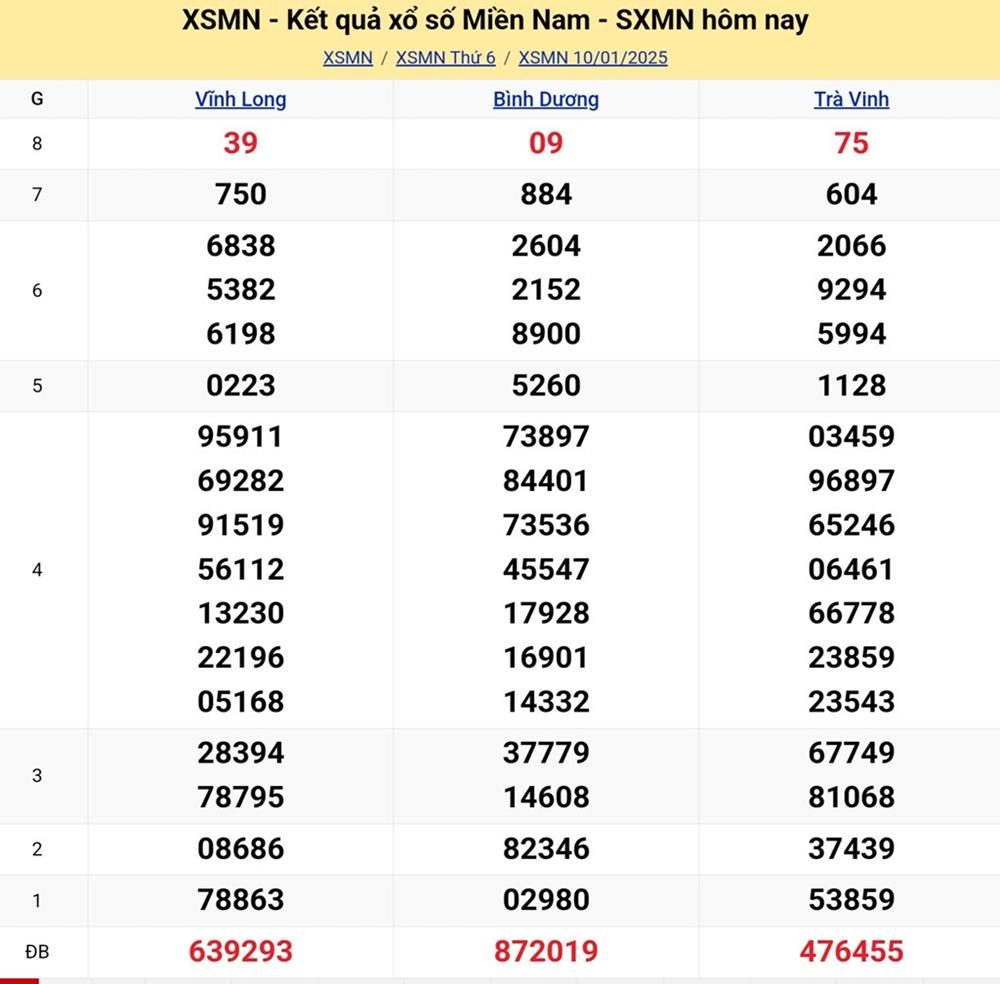The width and height of the screenshot is (1000, 984).
Task: Open the XSMN breadcrumb link
Action: [347, 58]
